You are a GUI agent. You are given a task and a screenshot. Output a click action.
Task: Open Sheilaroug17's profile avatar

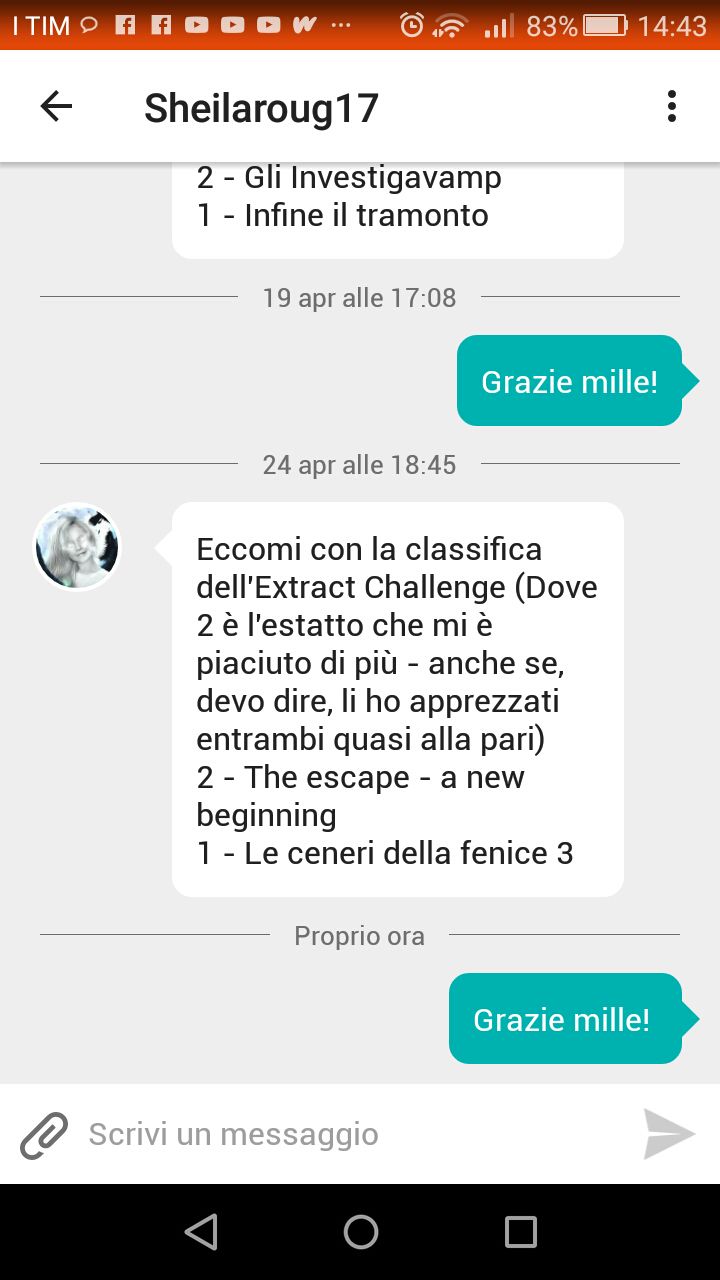pos(78,547)
